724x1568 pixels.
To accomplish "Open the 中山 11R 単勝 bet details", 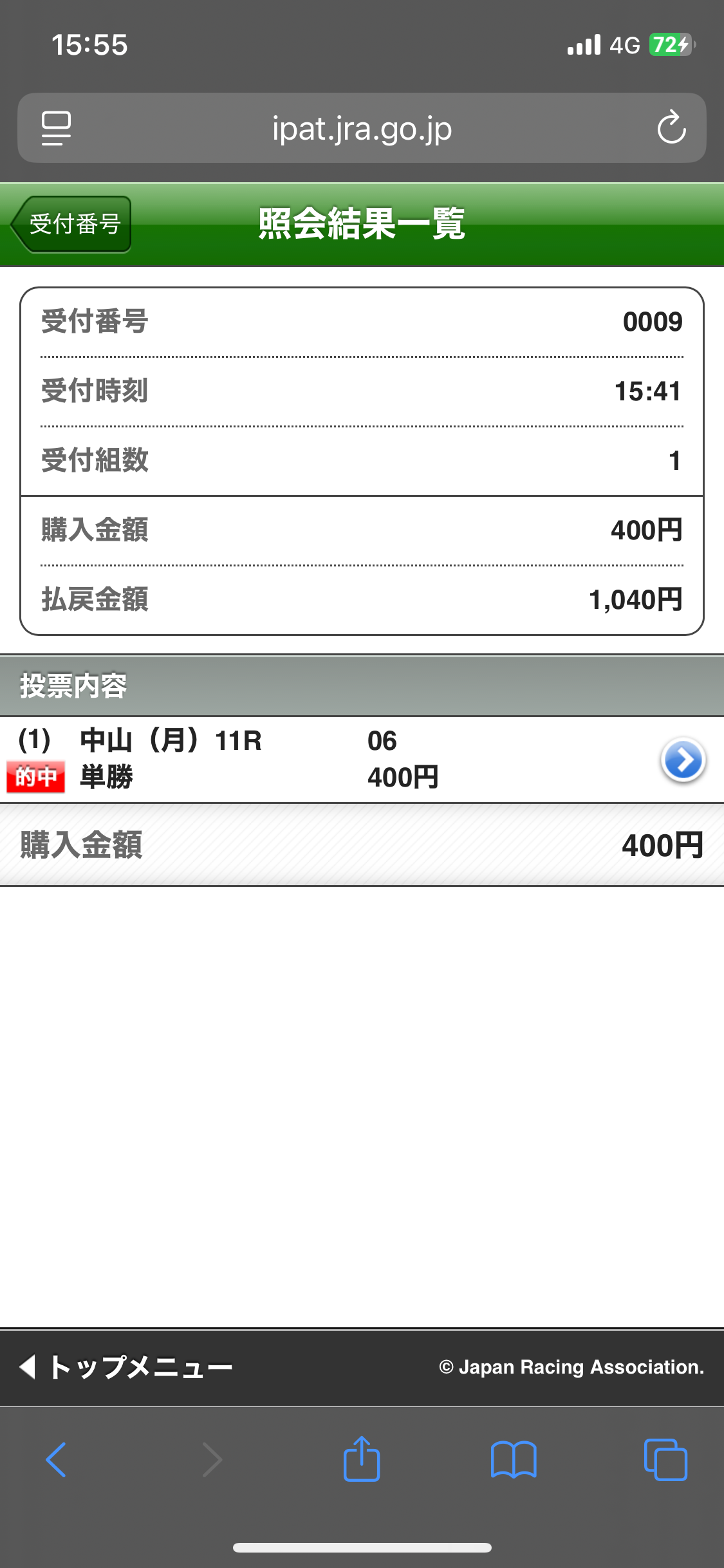I will tap(362, 760).
